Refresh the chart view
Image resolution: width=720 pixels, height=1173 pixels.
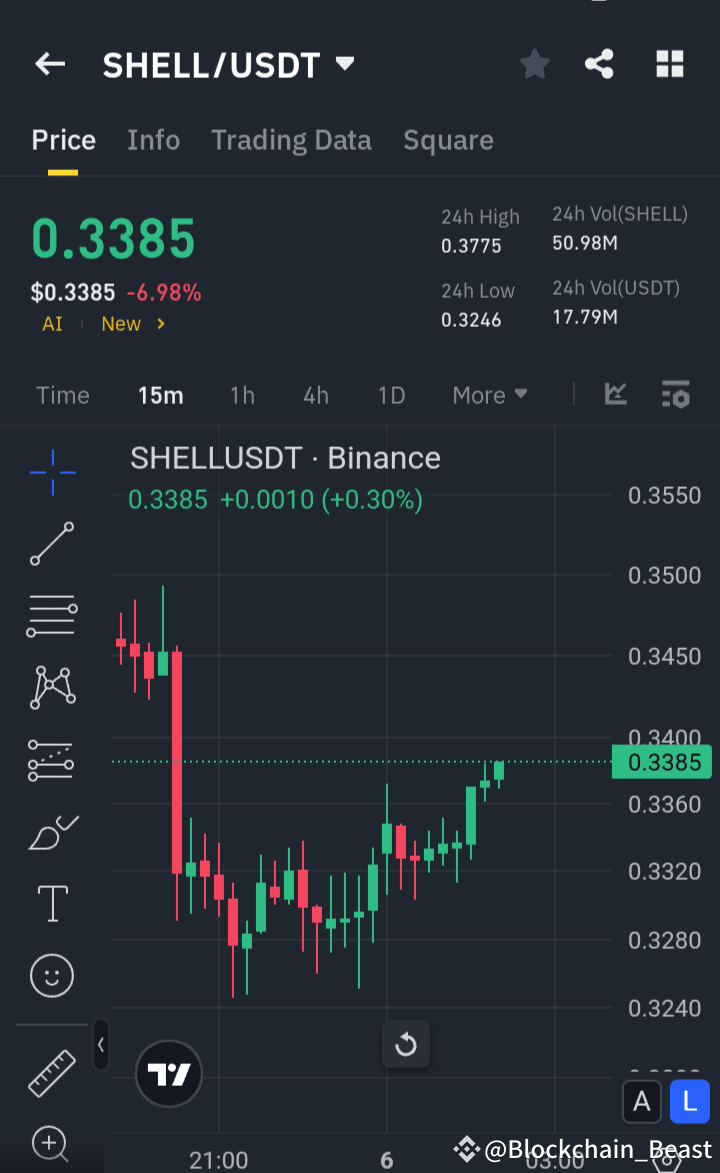[x=406, y=1044]
